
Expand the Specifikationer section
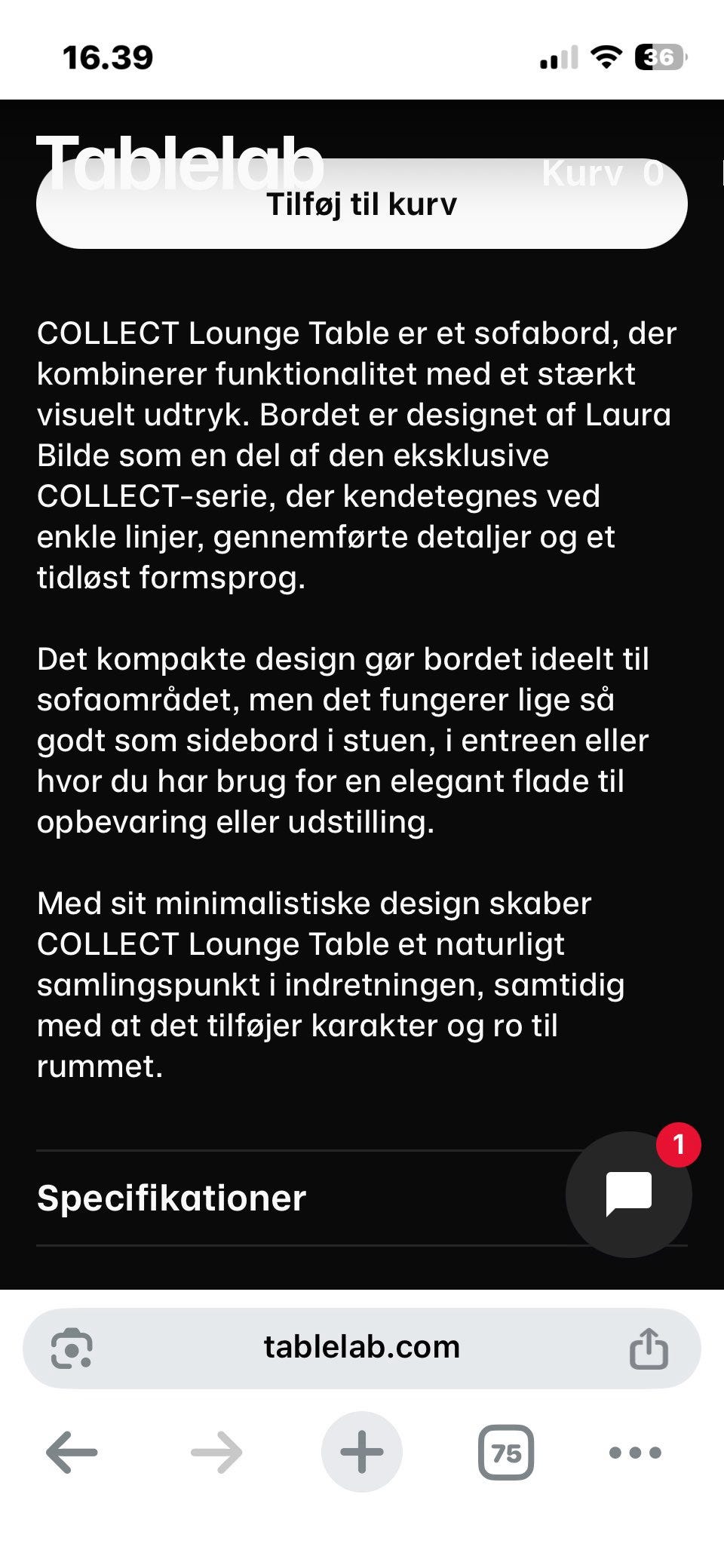coord(171,1198)
